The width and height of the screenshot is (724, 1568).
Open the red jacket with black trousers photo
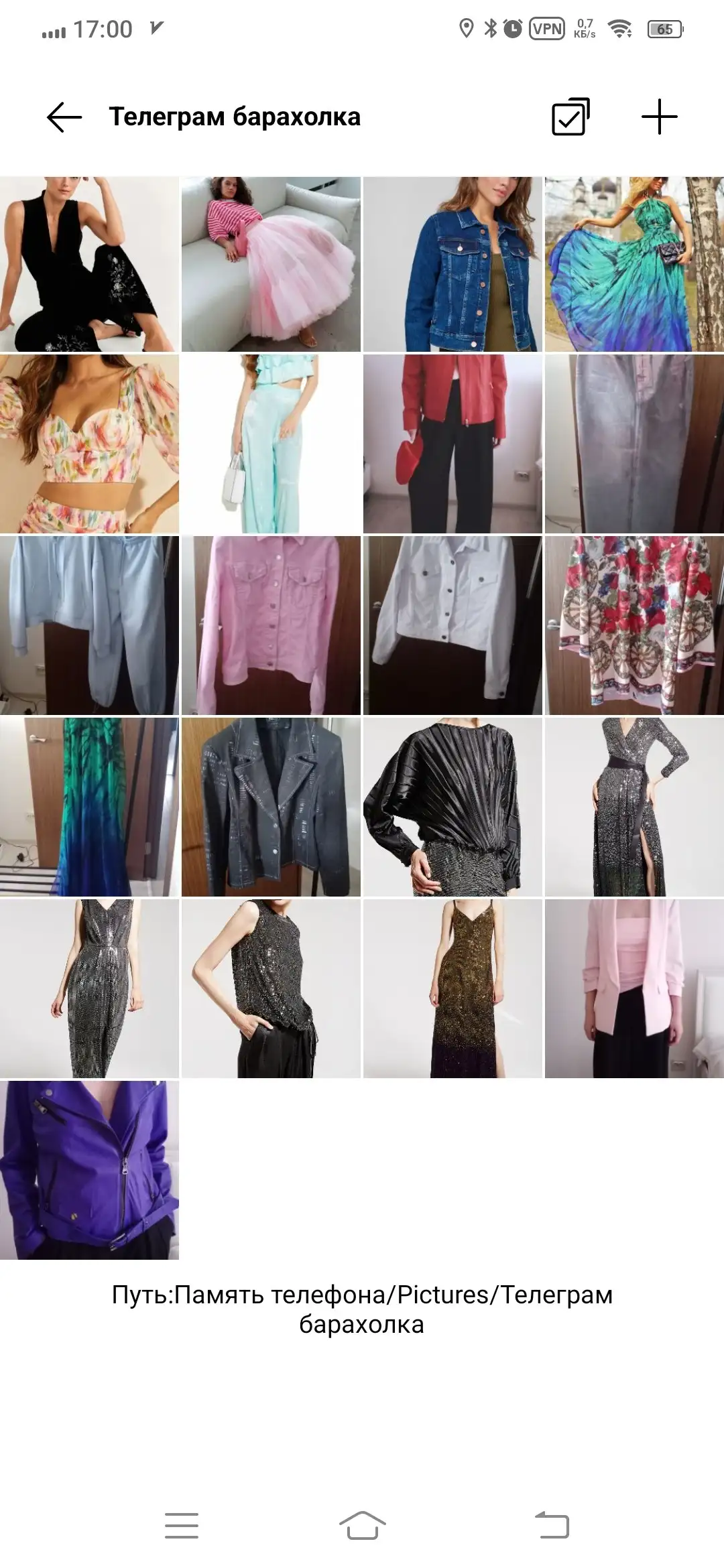[452, 444]
